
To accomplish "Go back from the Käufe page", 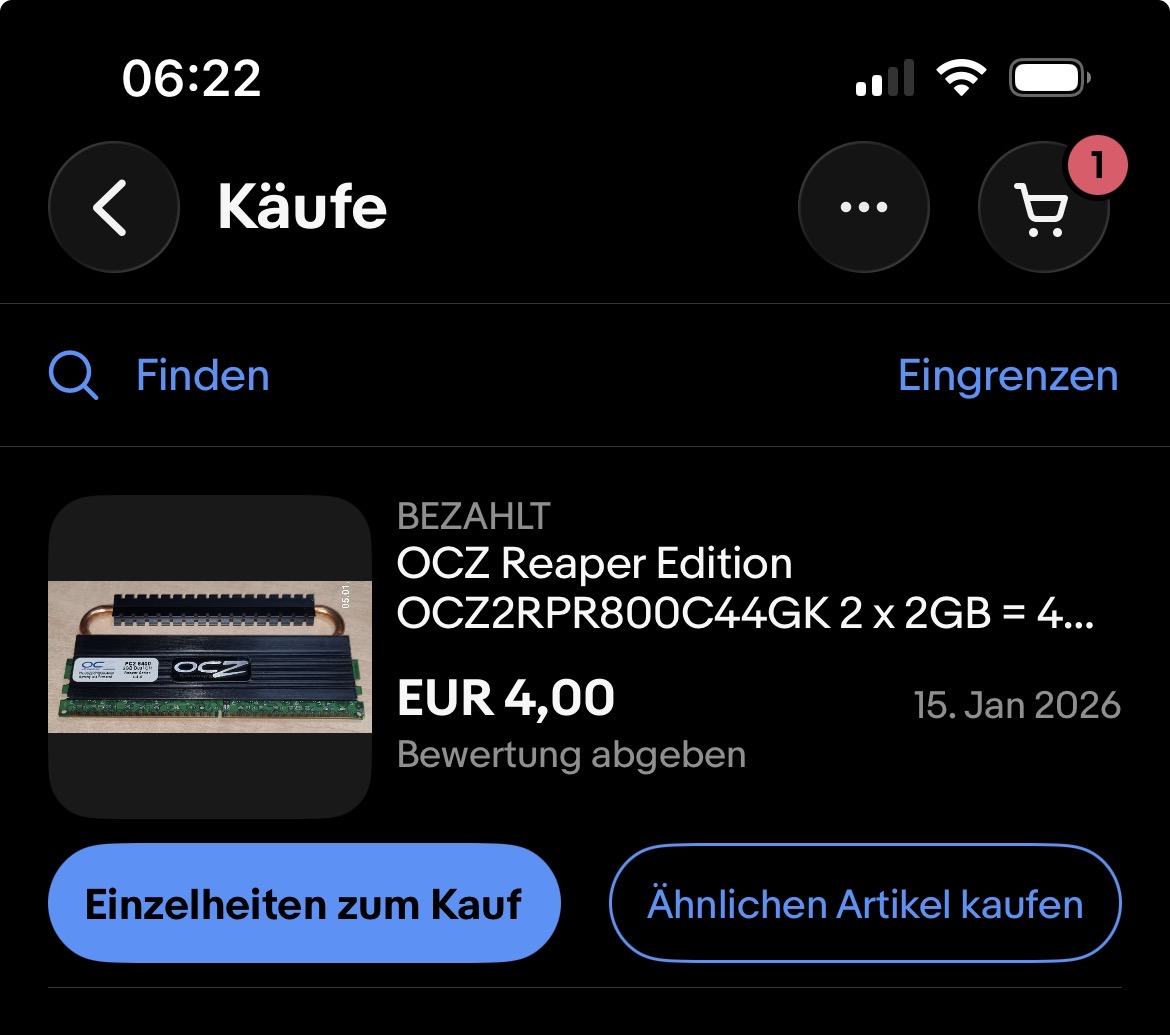I will click(x=113, y=207).
